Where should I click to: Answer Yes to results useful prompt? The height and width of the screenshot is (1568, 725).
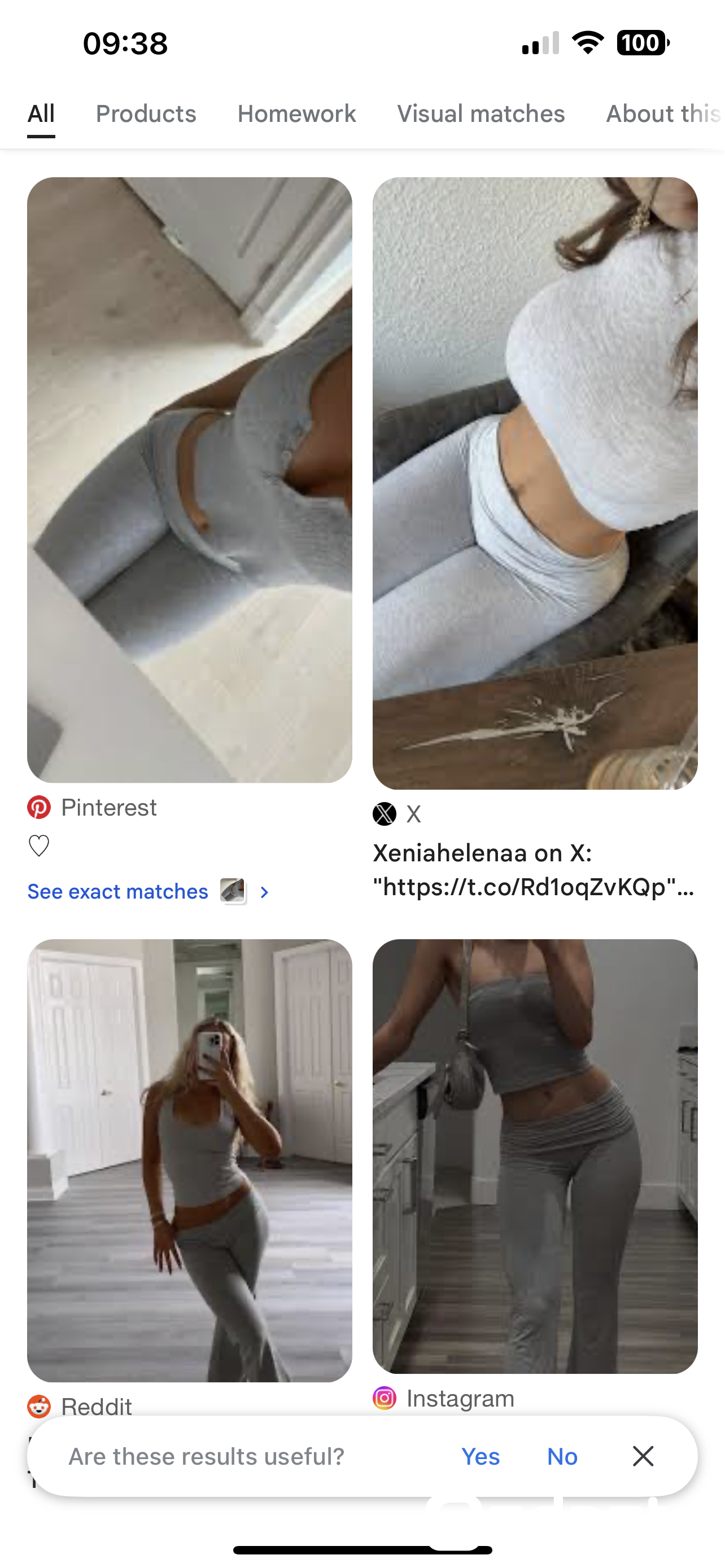(481, 1456)
